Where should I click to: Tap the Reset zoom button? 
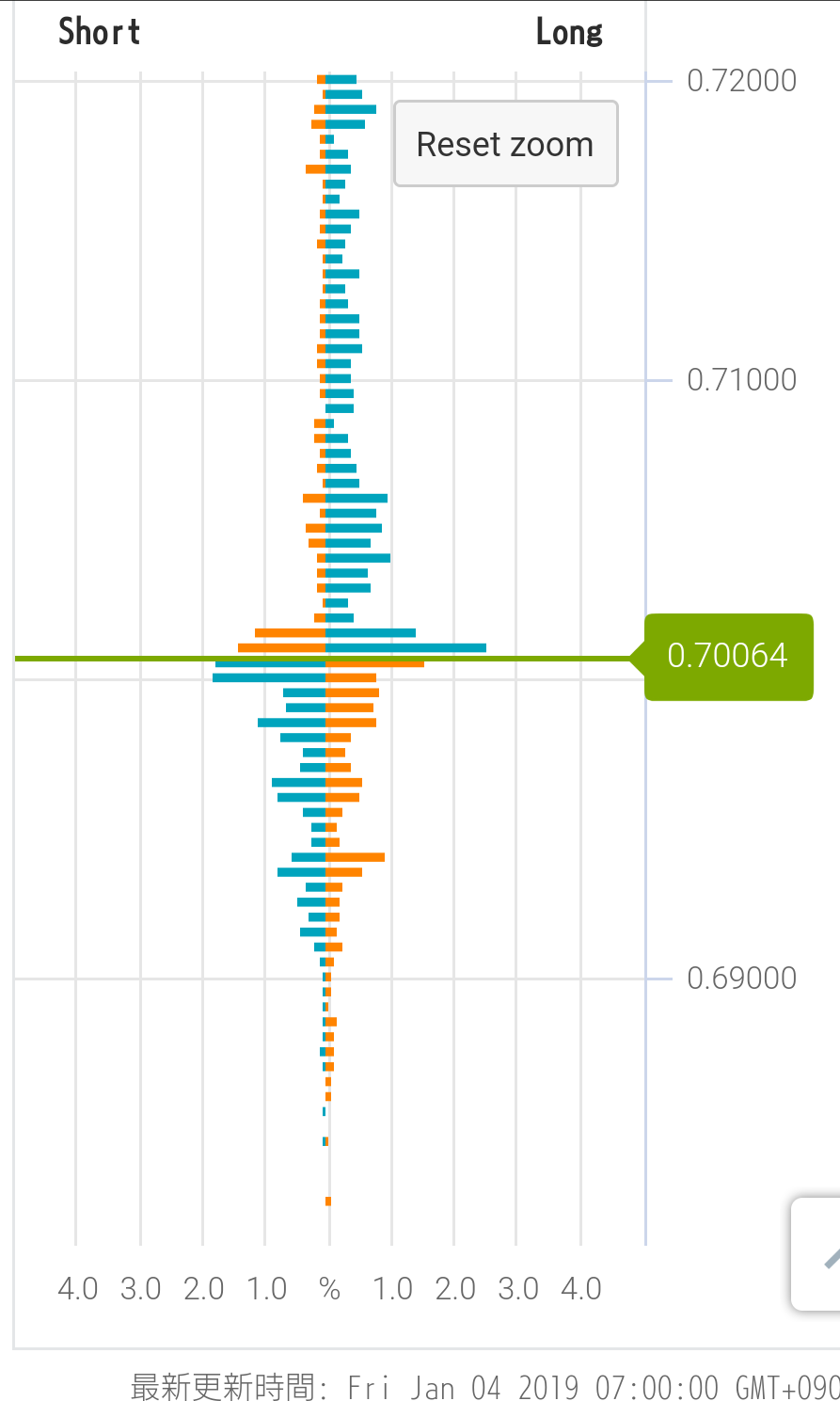pos(505,144)
